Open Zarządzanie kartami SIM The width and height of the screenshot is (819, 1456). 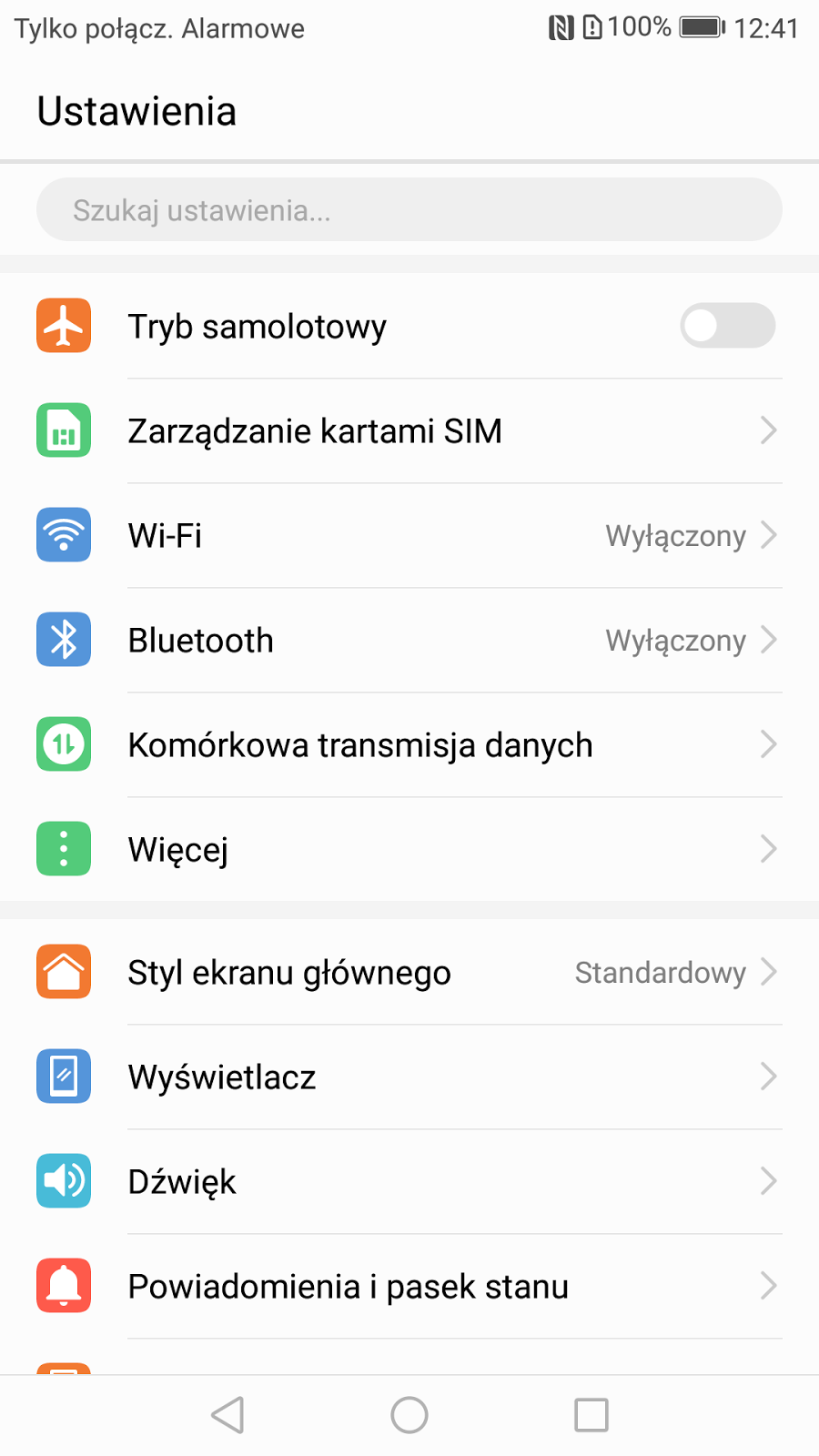pyautogui.click(x=409, y=431)
